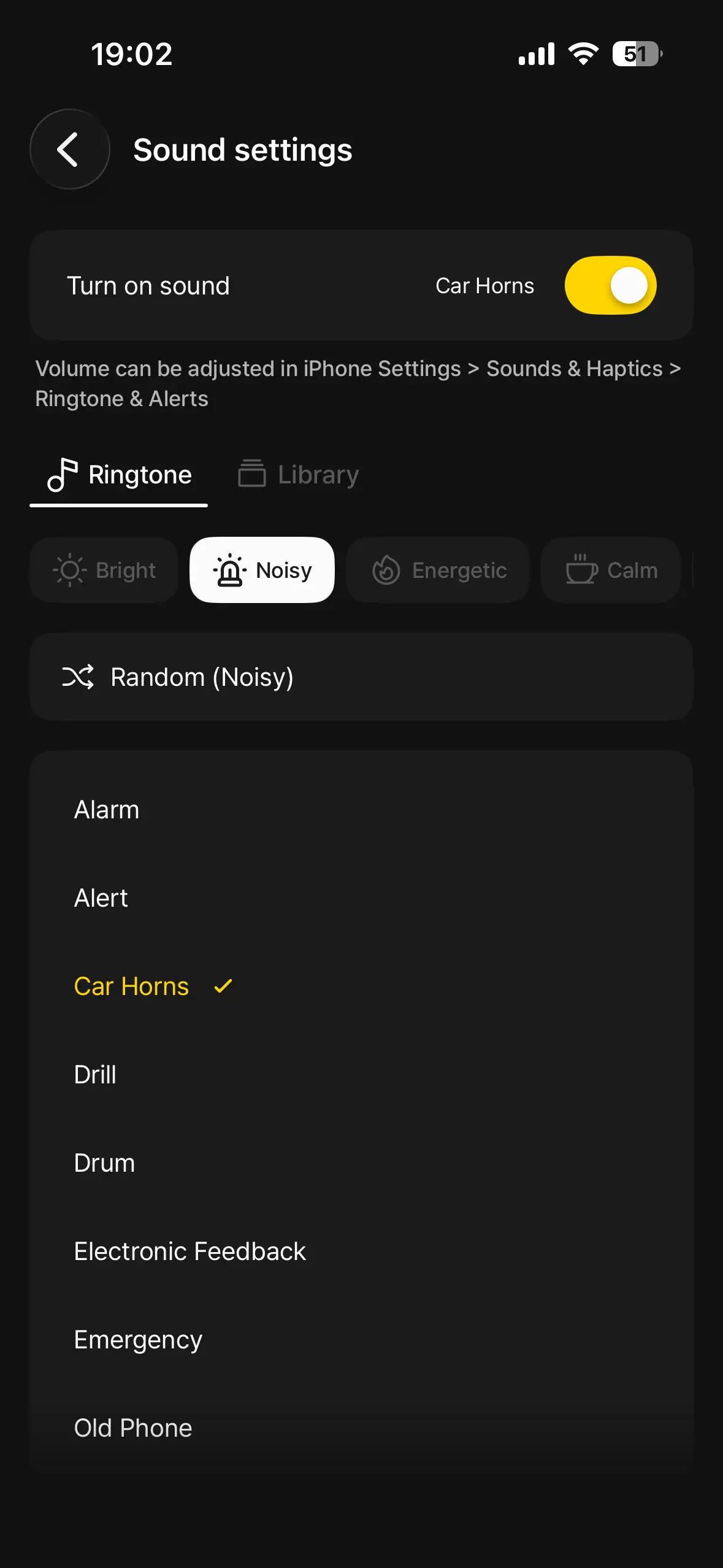Click the Library archive icon
The height and width of the screenshot is (1568, 723).
pyautogui.click(x=251, y=474)
